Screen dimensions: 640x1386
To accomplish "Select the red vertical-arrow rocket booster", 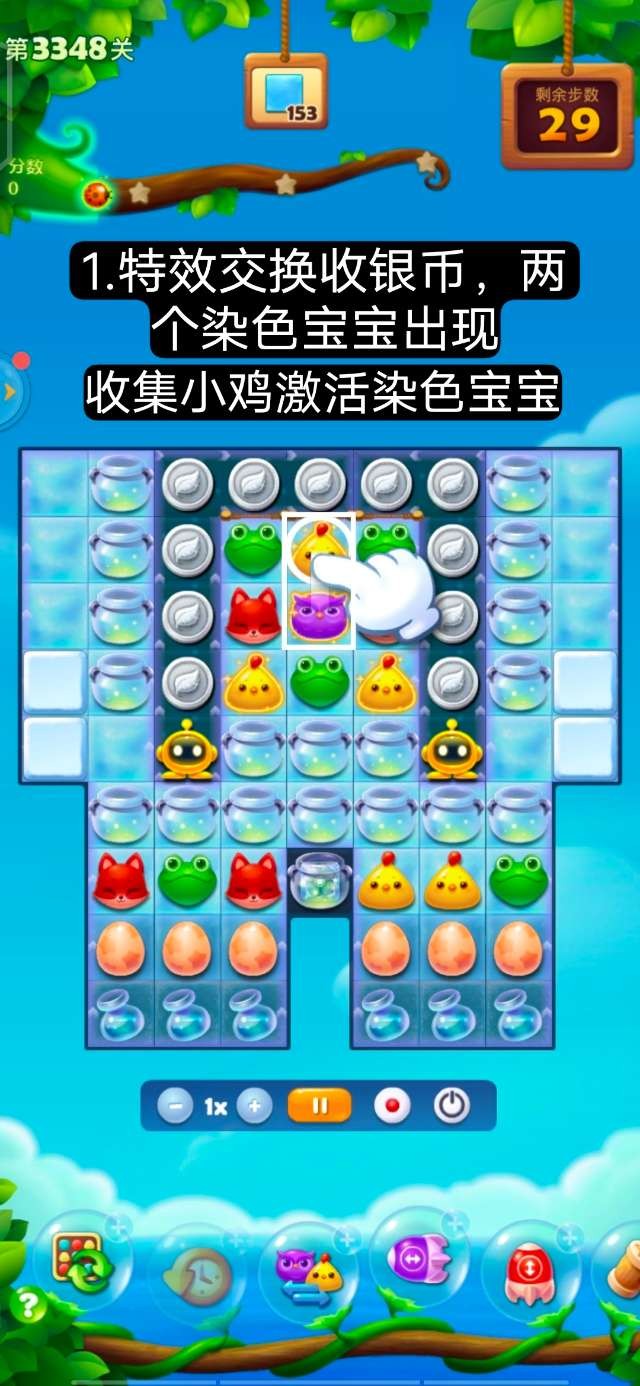I will [x=530, y=1272].
